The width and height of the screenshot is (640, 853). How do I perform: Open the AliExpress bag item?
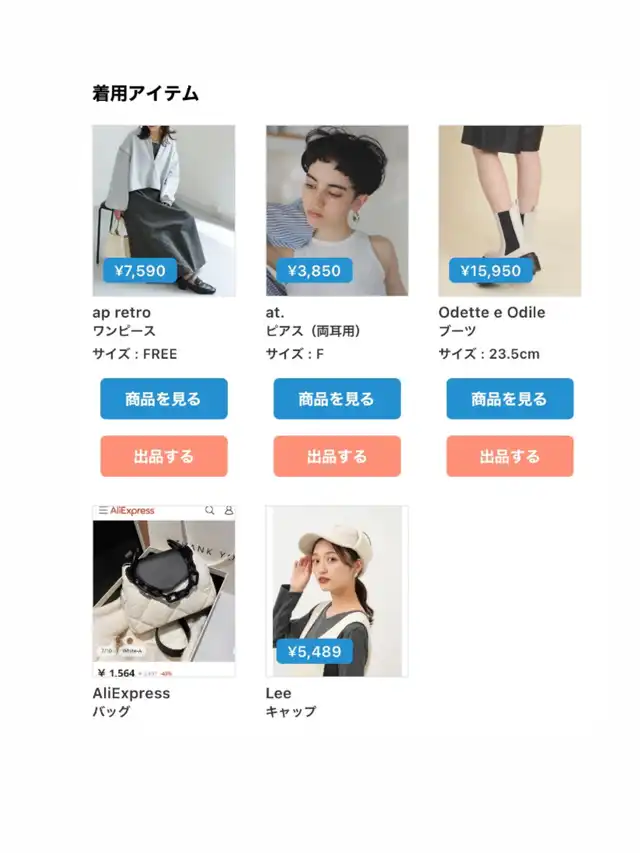[x=164, y=591]
